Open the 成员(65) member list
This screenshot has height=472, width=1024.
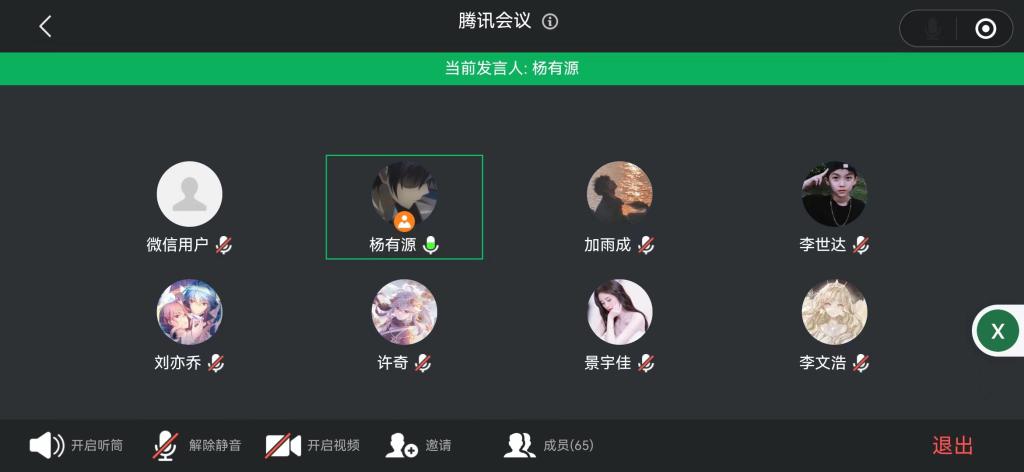coord(549,445)
